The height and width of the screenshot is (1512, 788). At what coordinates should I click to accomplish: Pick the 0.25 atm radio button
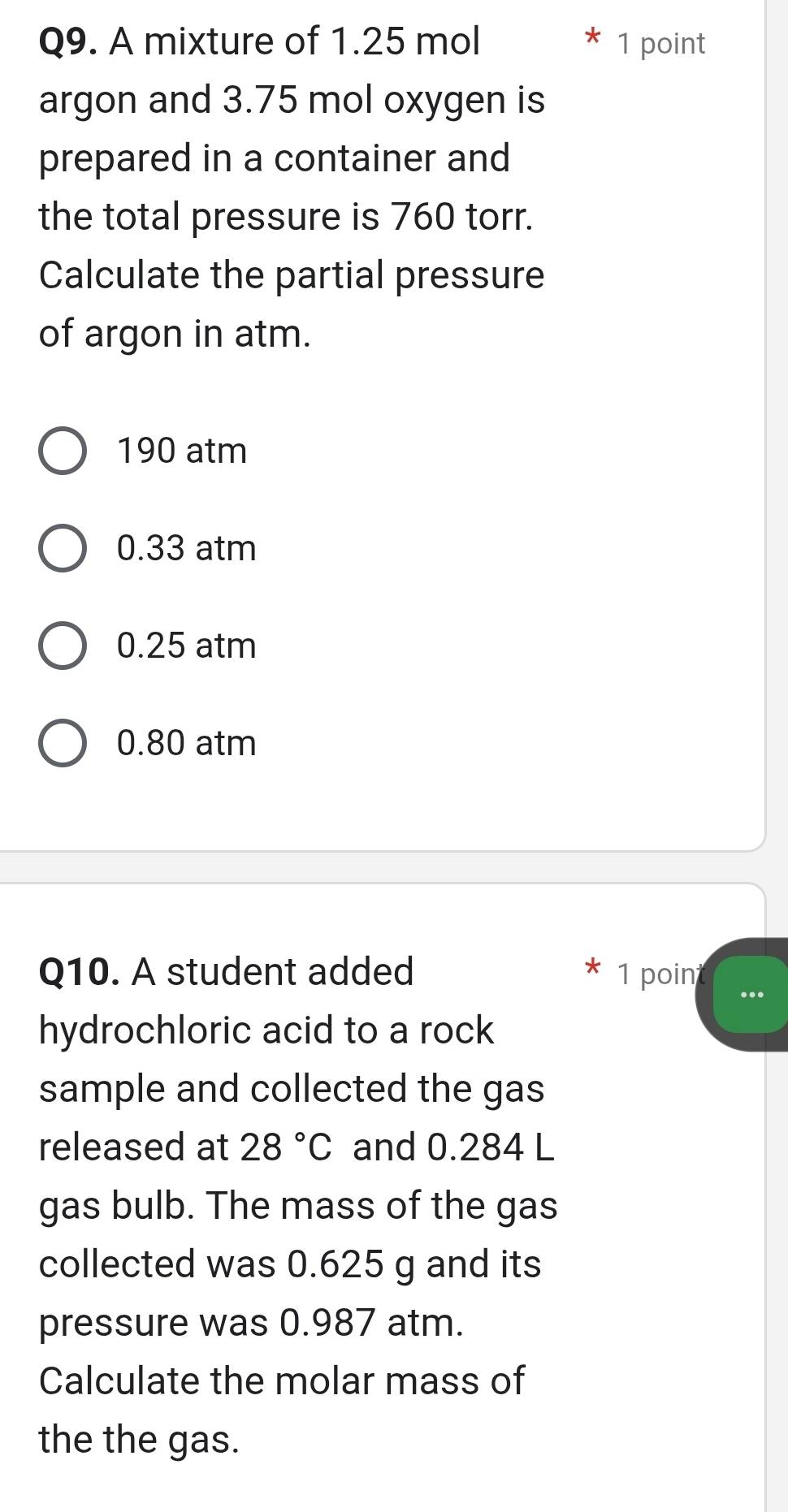click(x=63, y=646)
